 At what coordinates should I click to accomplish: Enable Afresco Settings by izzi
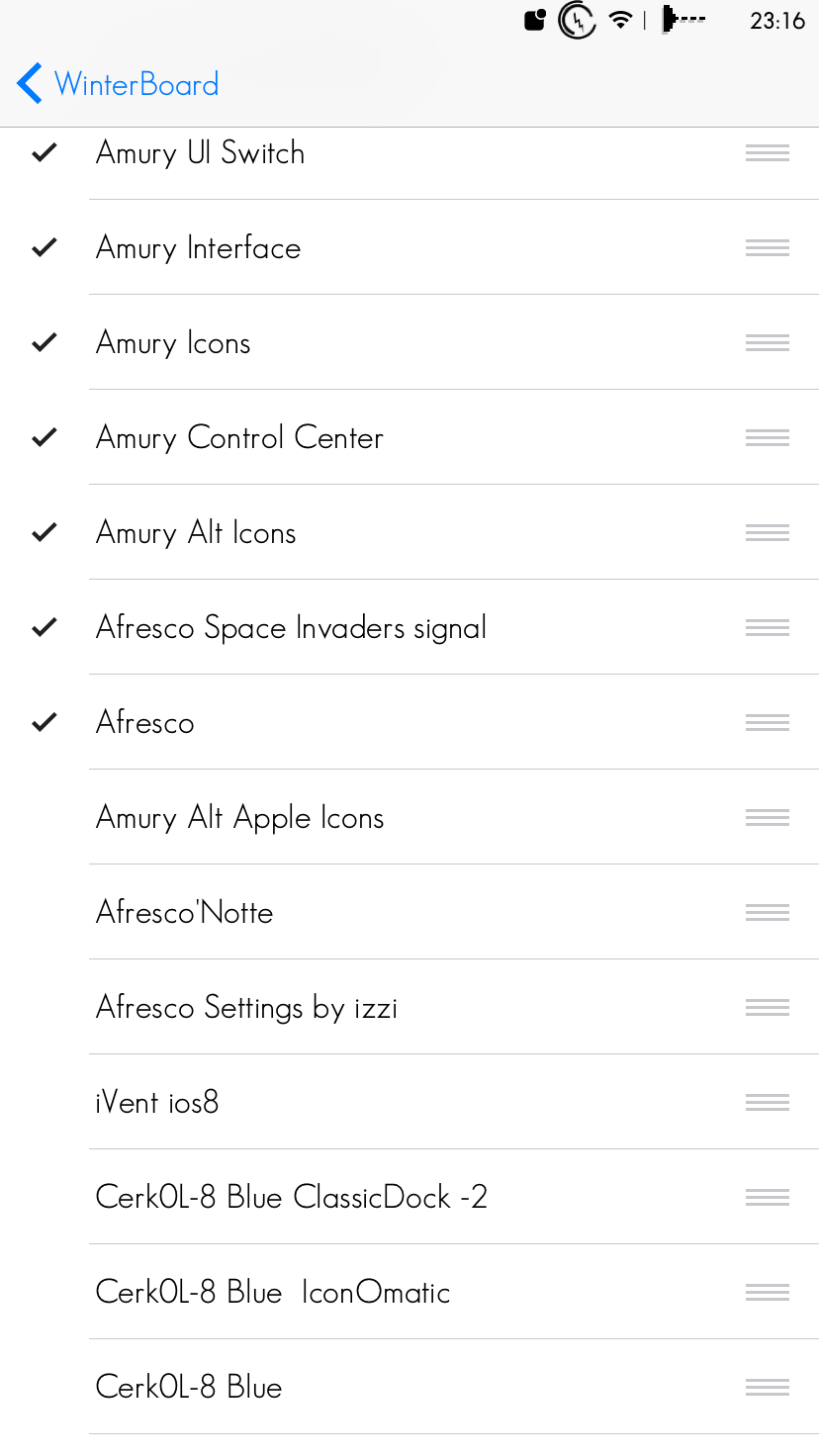(x=409, y=1007)
